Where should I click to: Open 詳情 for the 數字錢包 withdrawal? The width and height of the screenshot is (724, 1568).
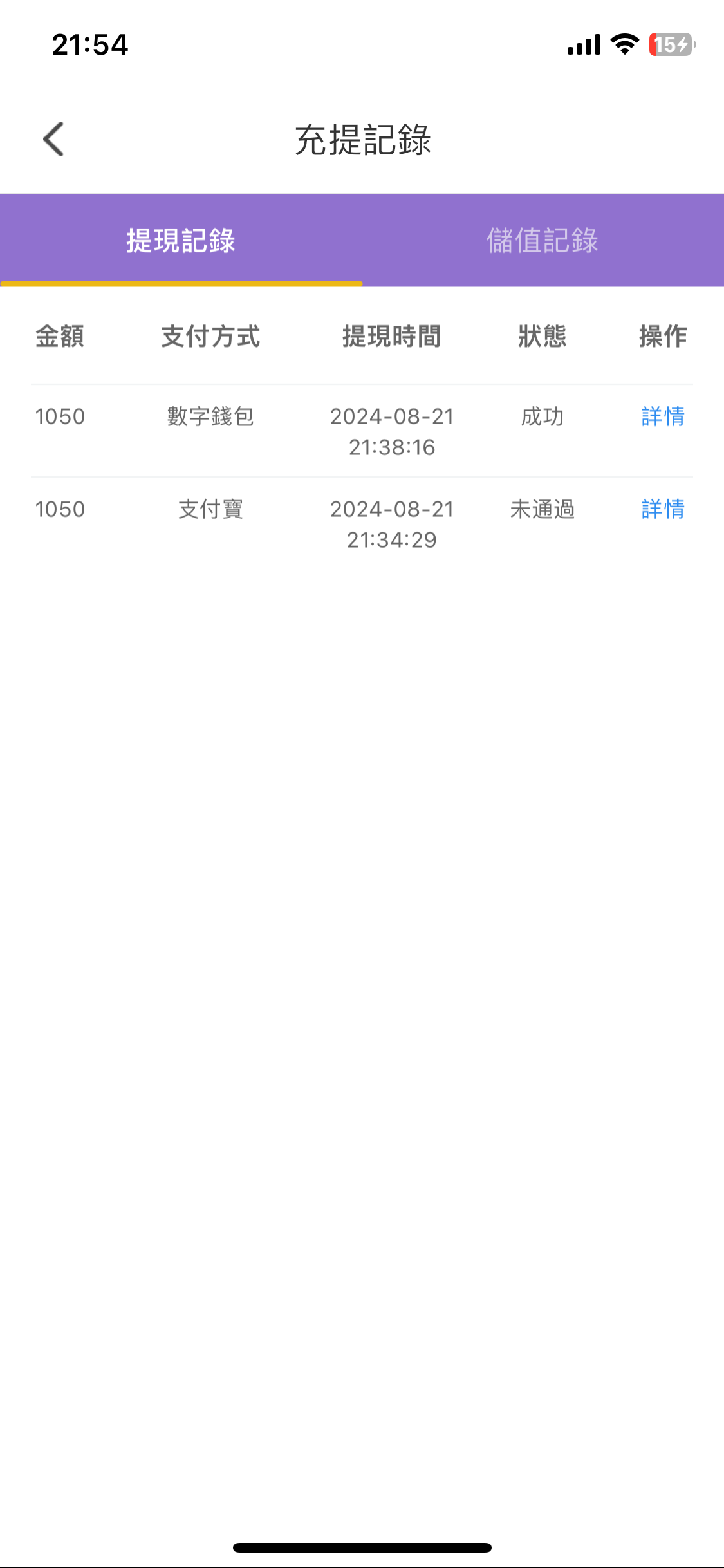(x=662, y=416)
